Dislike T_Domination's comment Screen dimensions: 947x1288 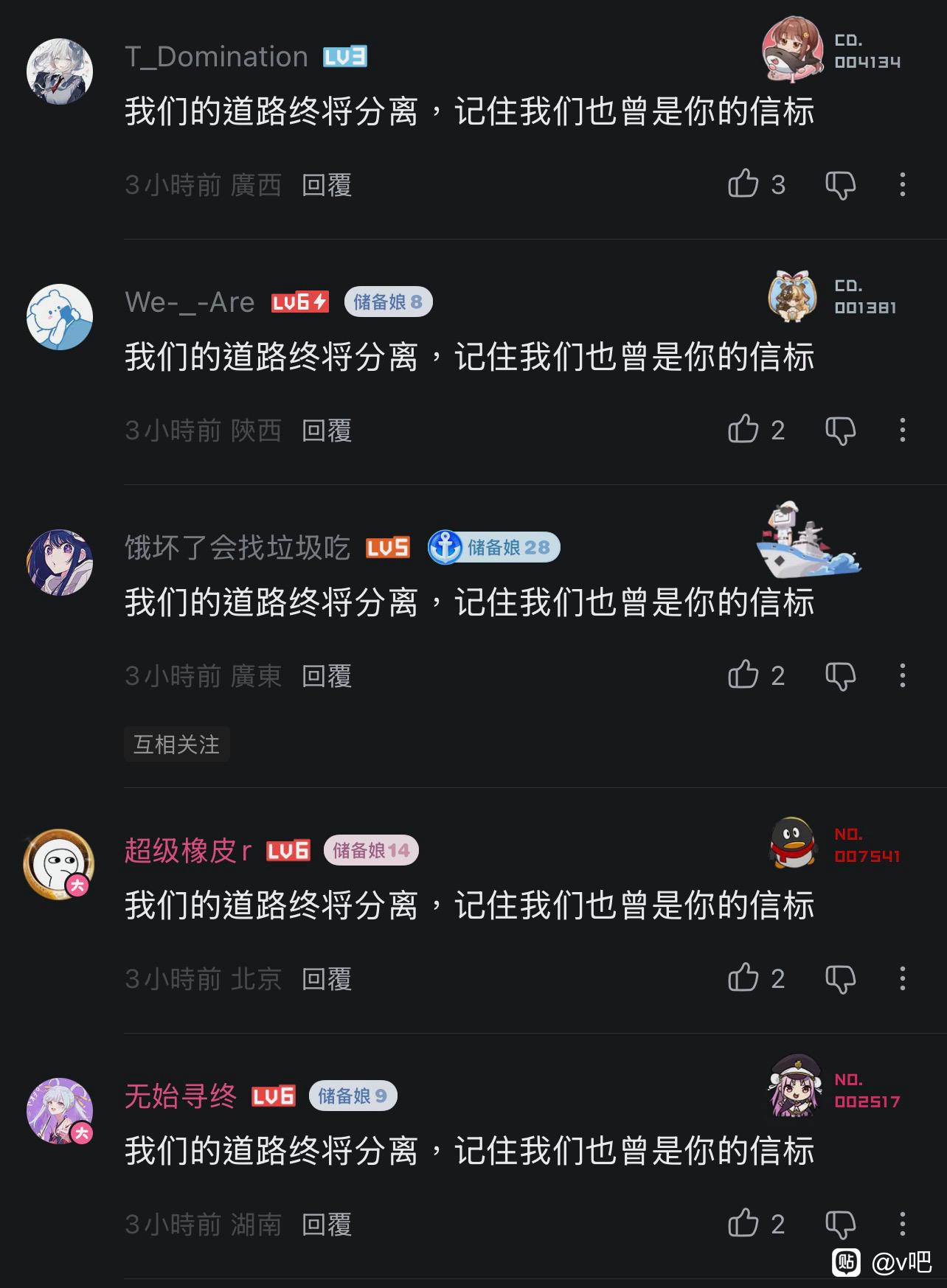pos(840,185)
